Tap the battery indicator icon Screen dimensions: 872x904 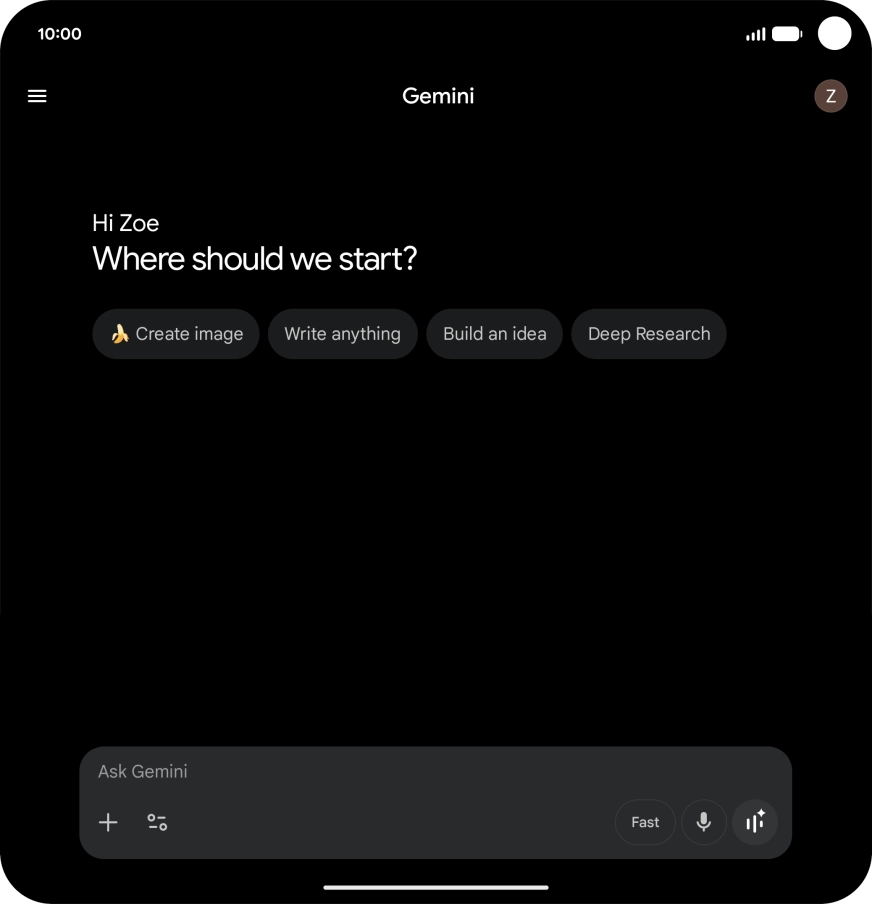pyautogui.click(x=786, y=34)
